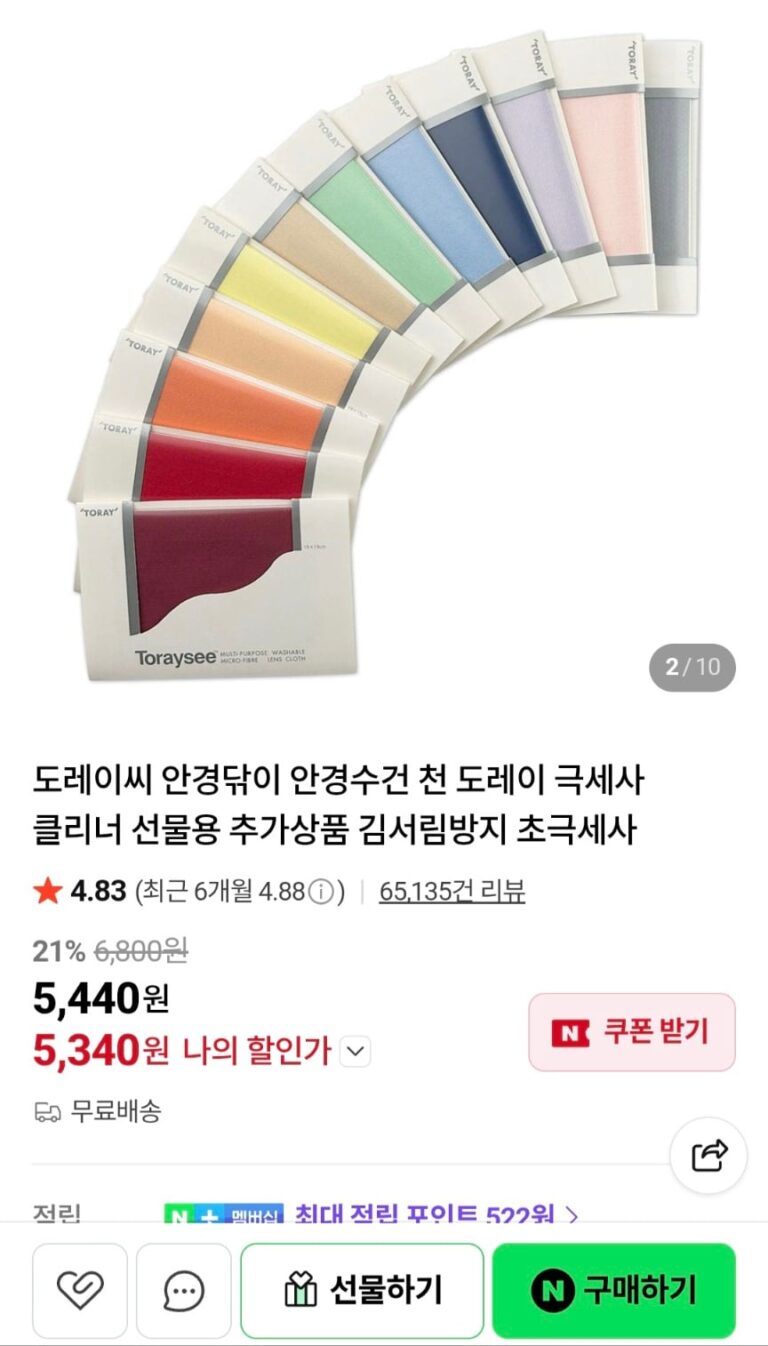768x1346 pixels.
Task: Expand the 나의 할인가 discount details
Action: click(x=357, y=1051)
